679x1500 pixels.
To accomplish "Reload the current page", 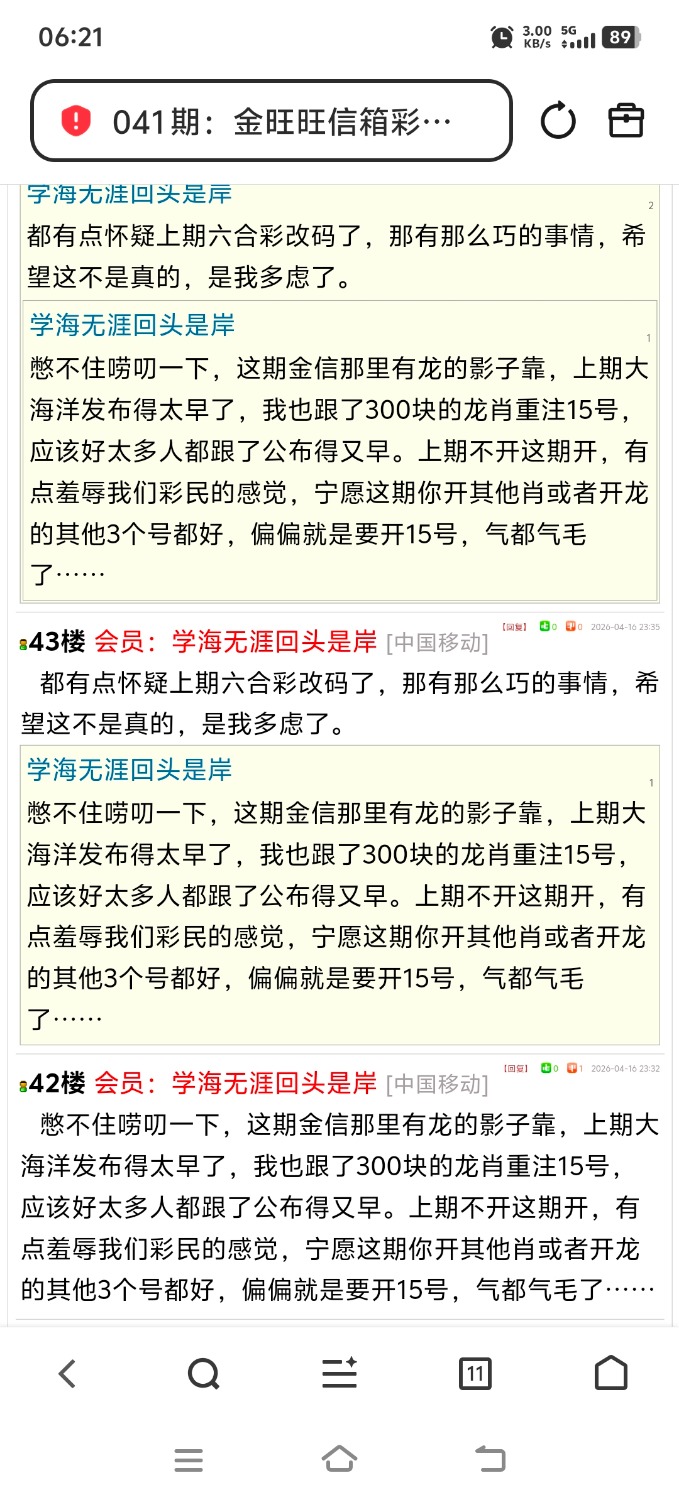I will coord(558,122).
